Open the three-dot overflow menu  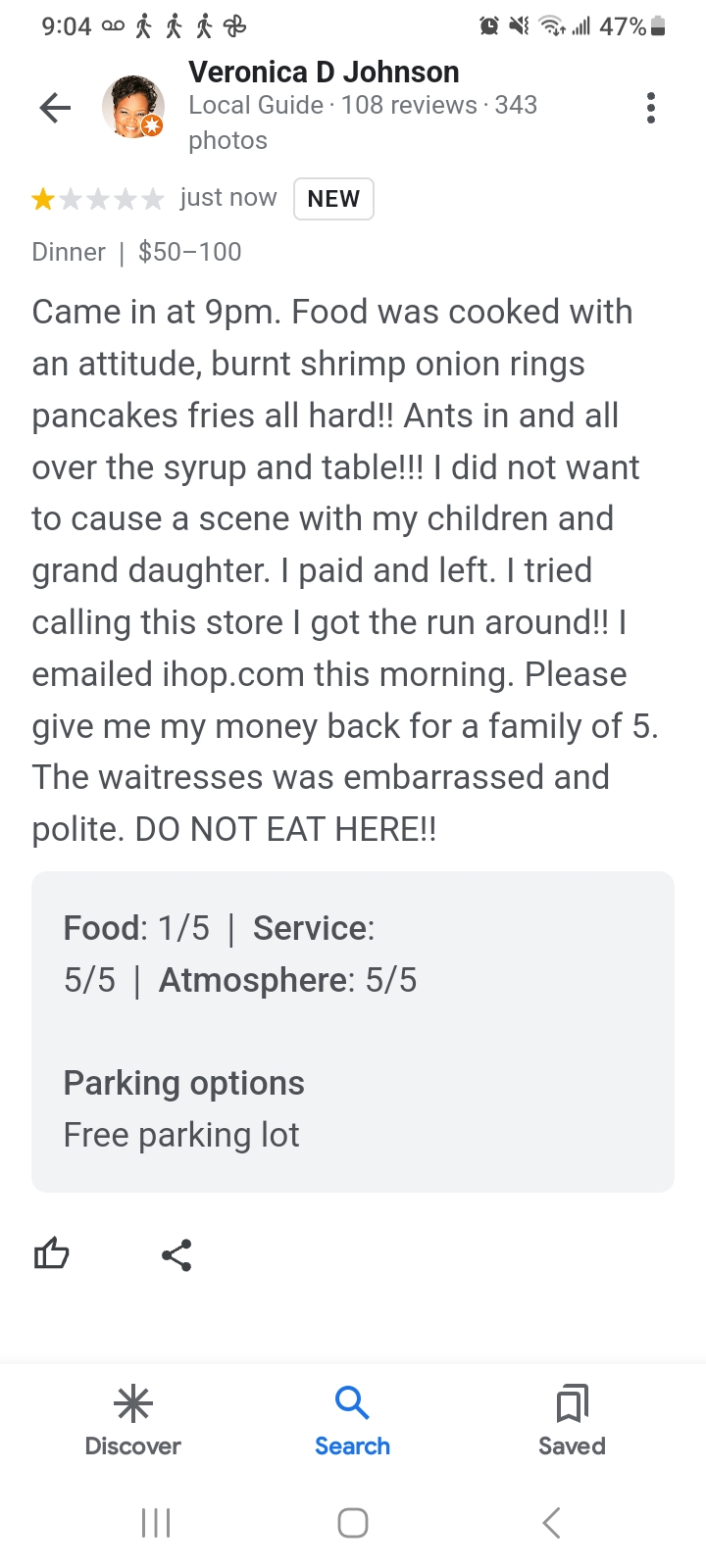point(650,108)
